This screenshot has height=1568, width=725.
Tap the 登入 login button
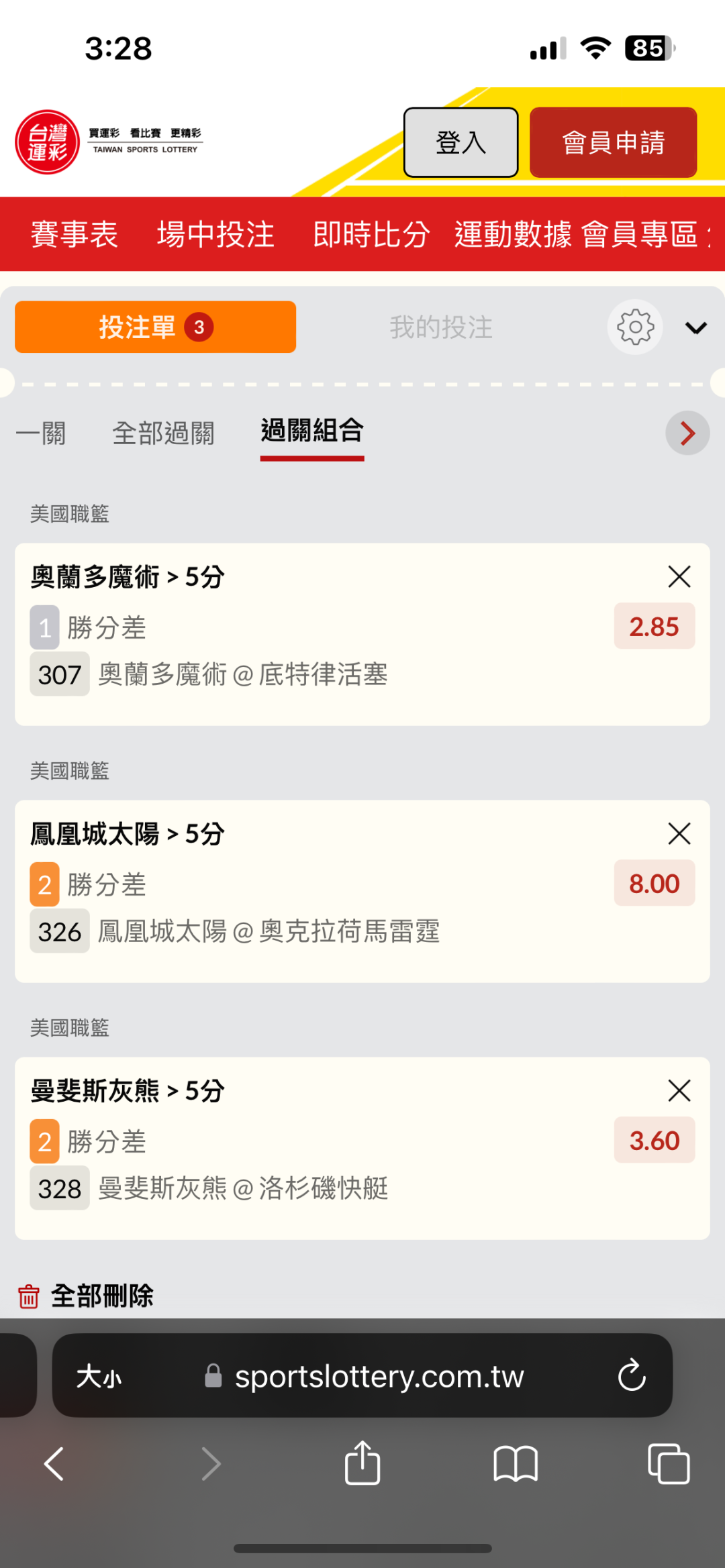pyautogui.click(x=461, y=142)
